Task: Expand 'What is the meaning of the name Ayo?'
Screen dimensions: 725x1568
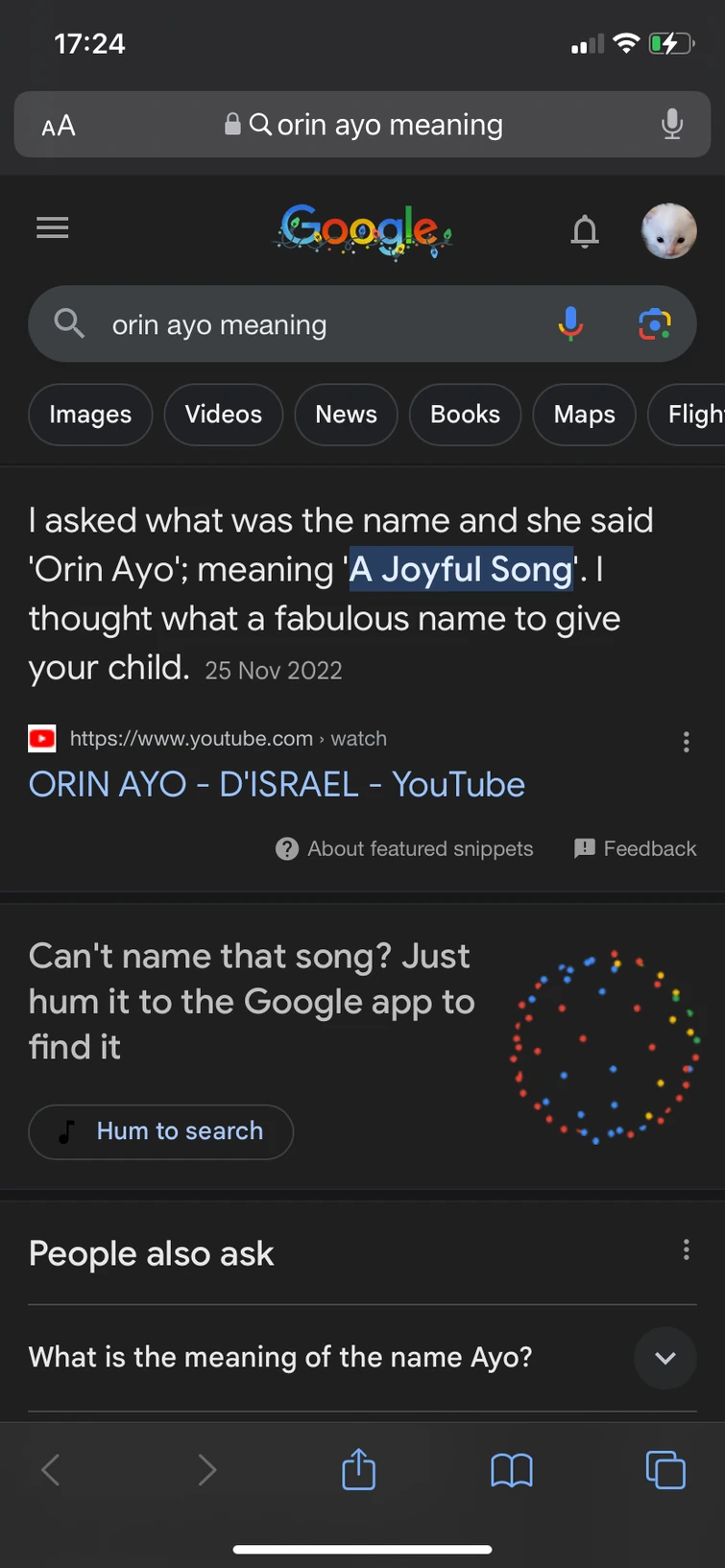Action: click(x=665, y=1358)
